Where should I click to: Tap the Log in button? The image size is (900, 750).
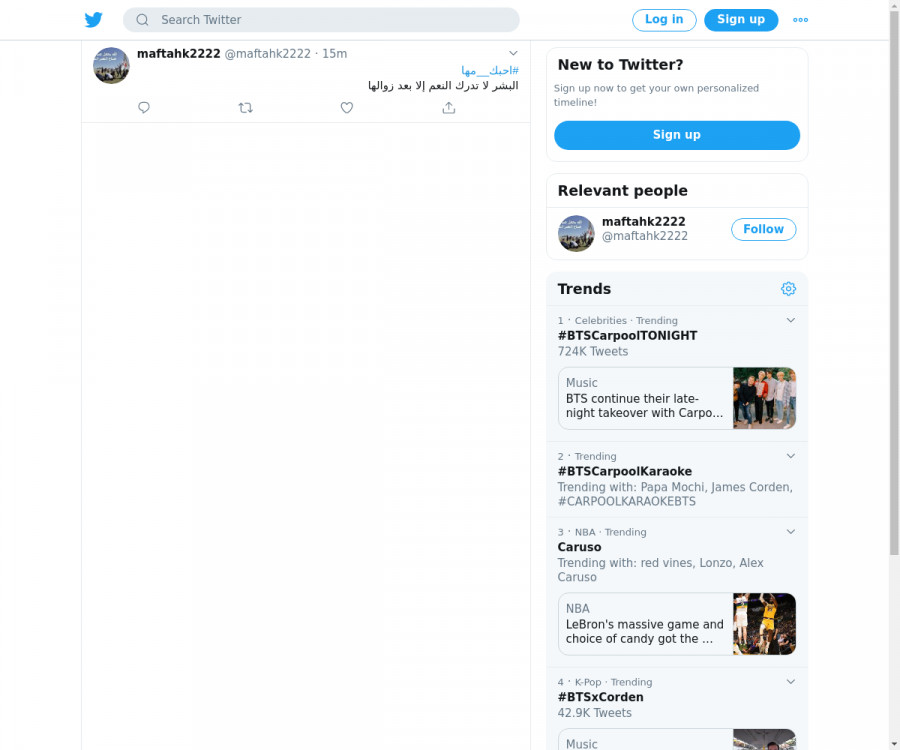coord(664,20)
